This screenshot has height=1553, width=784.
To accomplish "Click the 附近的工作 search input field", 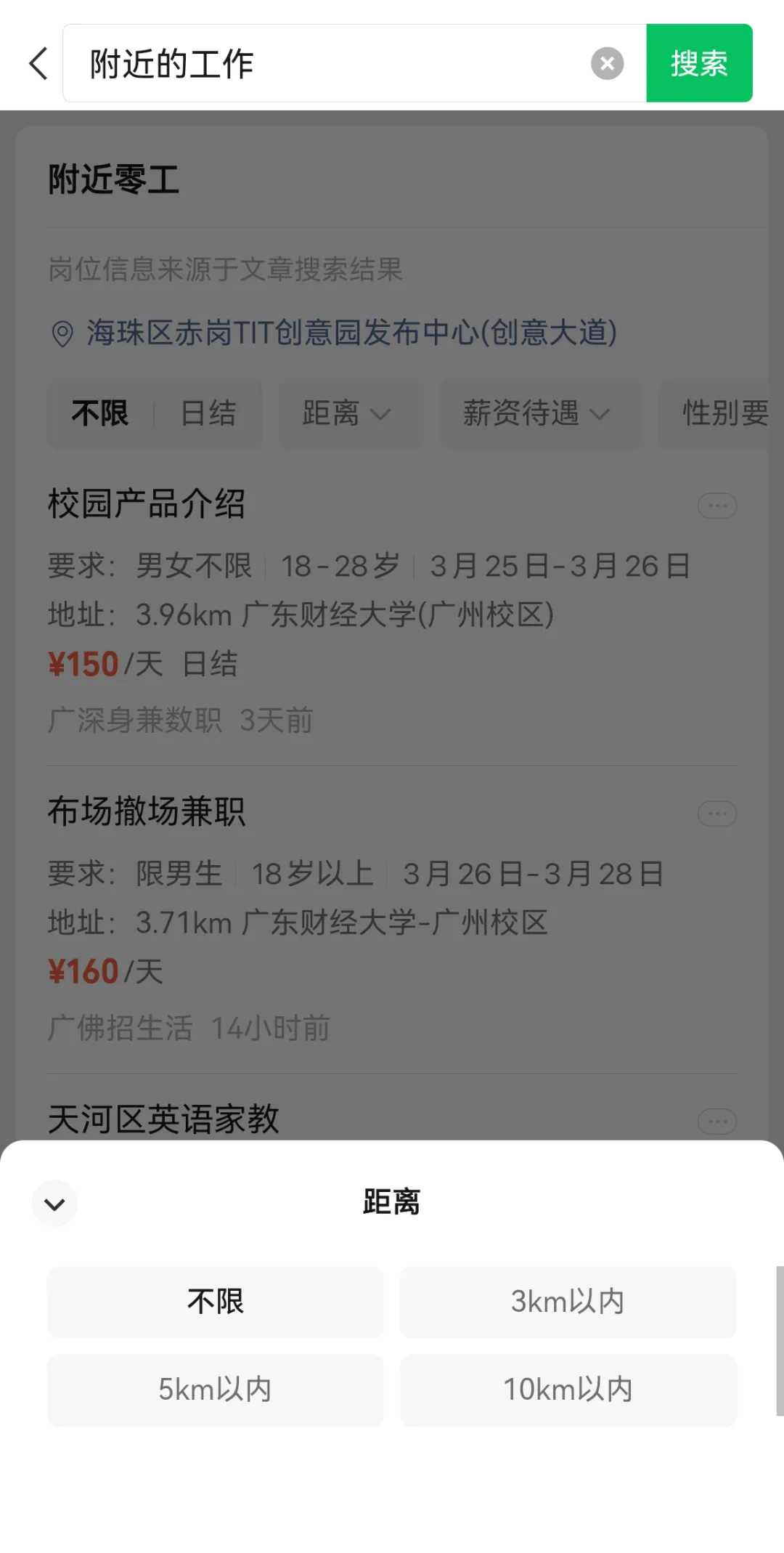I will click(x=290, y=63).
